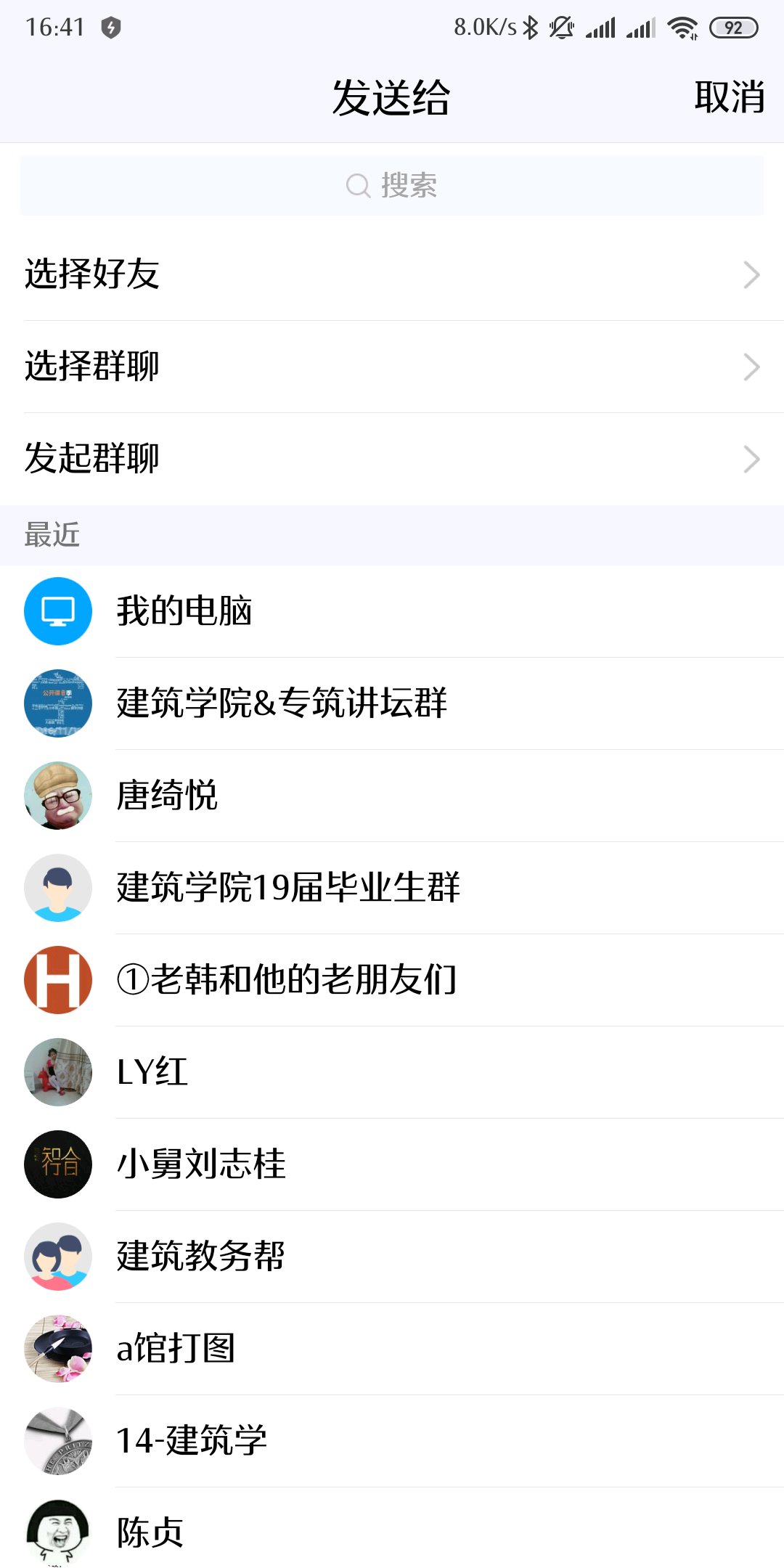Viewport: 784px width, 1568px height.
Task: Open 选择群聊 to pick a group
Action: point(392,367)
